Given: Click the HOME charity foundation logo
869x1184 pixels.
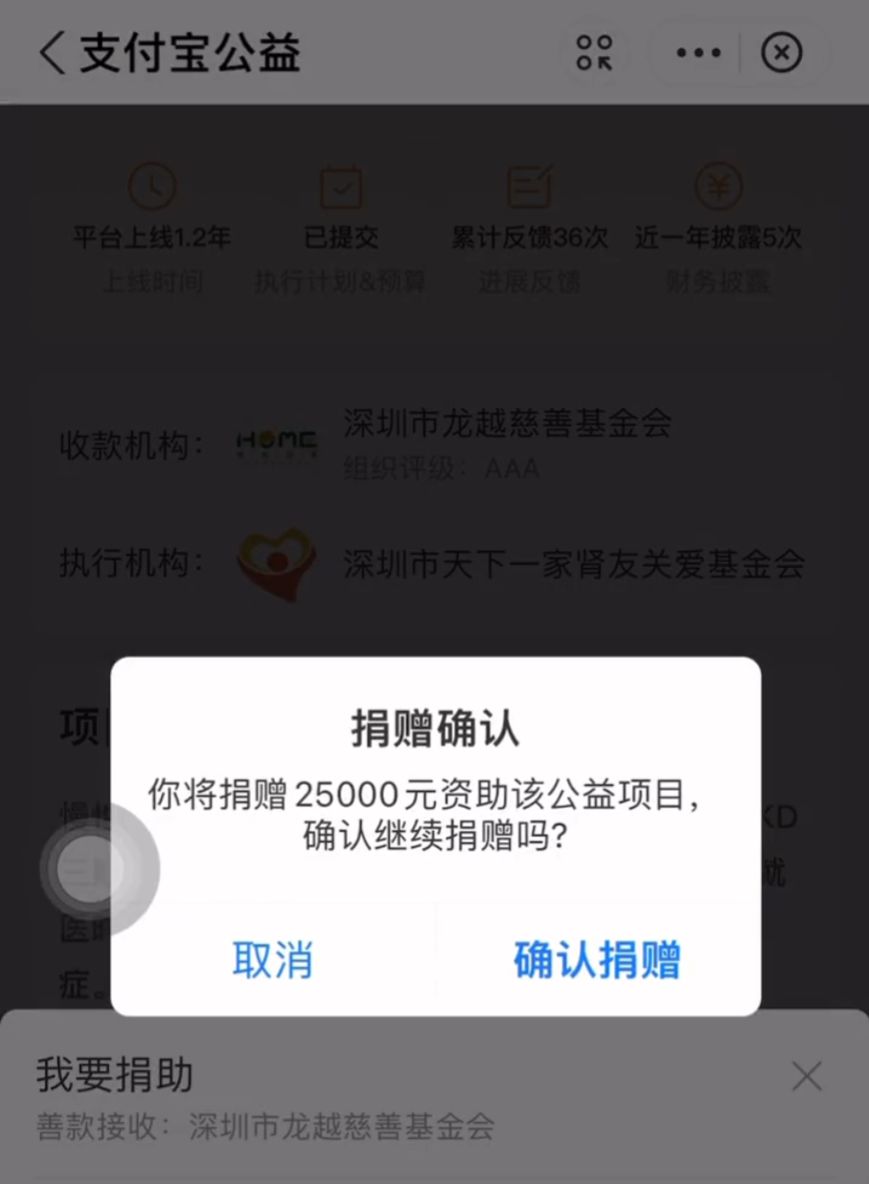Looking at the screenshot, I should (x=275, y=440).
